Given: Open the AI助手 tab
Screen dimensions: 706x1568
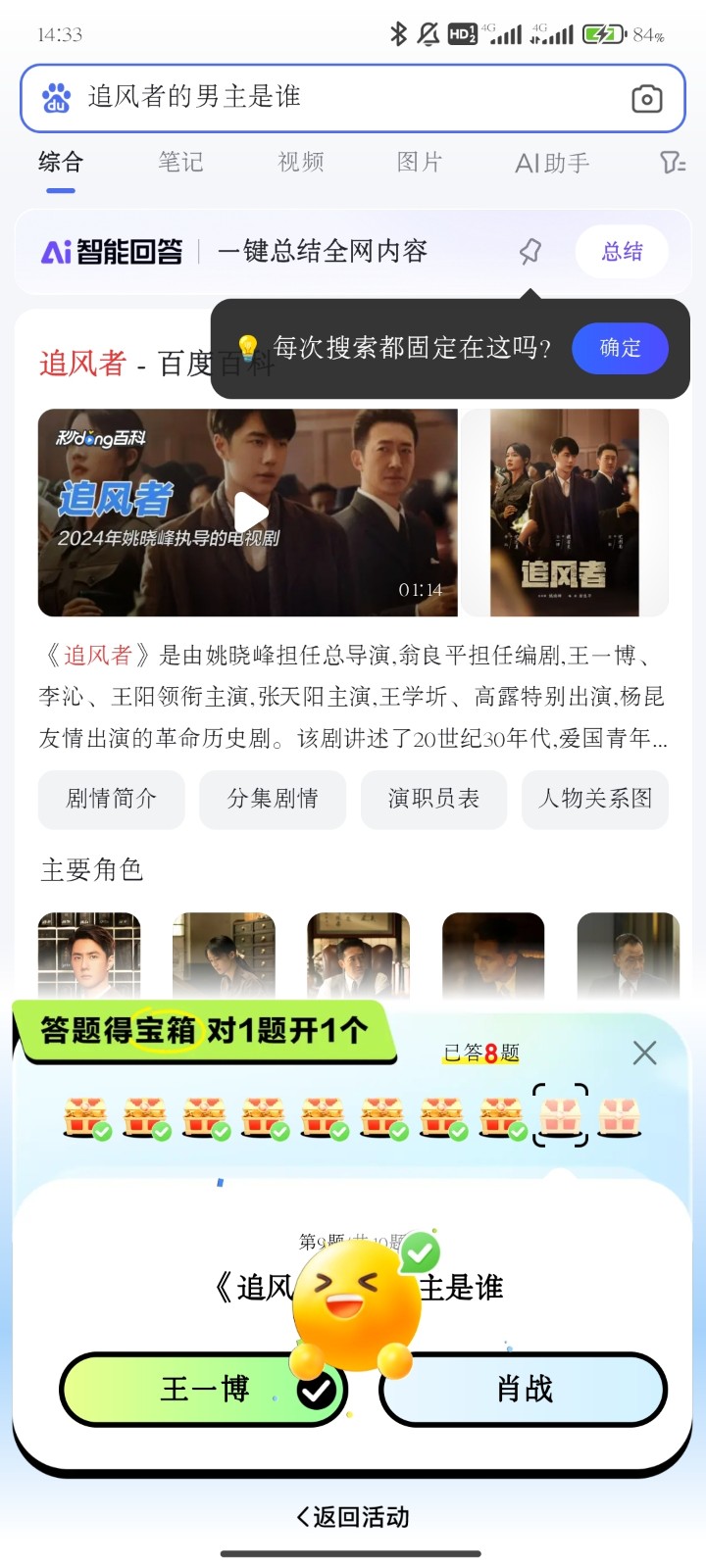Looking at the screenshot, I should (x=552, y=163).
